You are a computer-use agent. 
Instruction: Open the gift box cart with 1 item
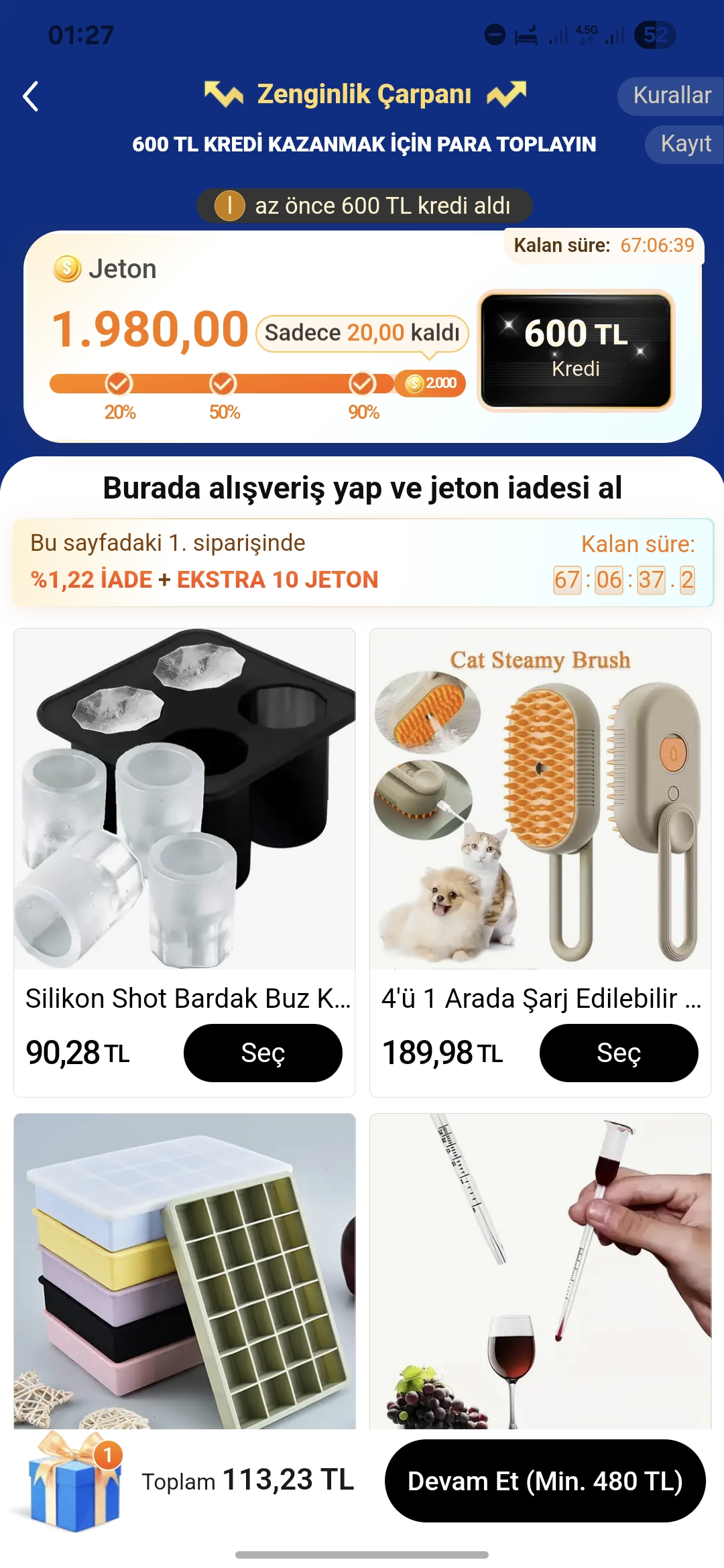pos(74,1481)
